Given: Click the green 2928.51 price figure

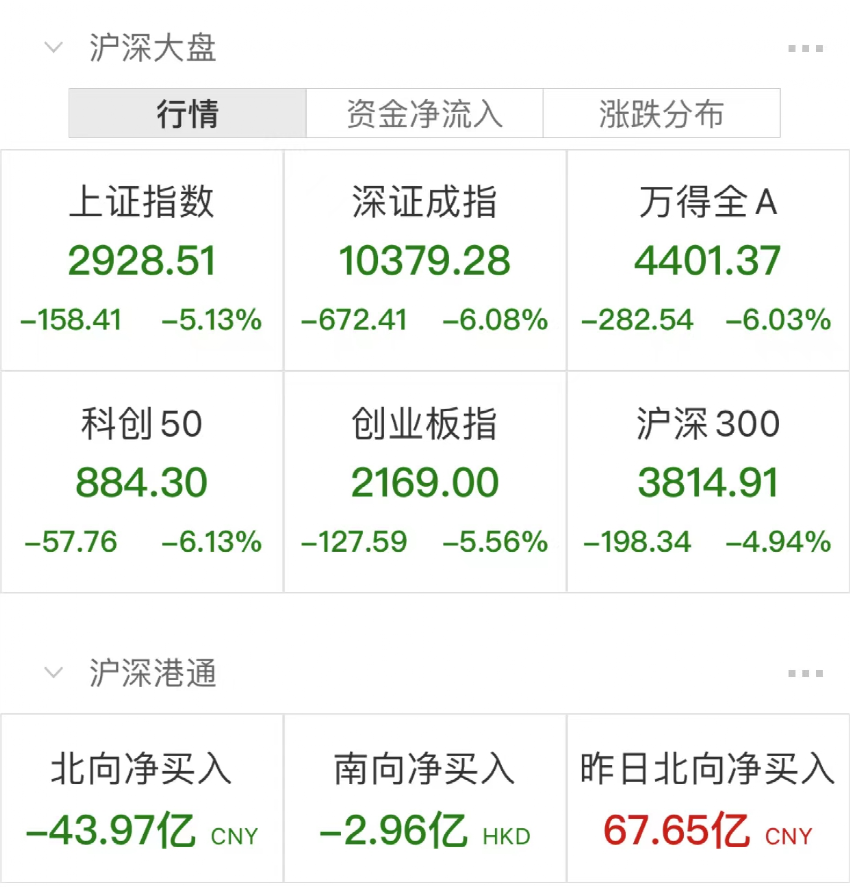Looking at the screenshot, I should [x=142, y=261].
